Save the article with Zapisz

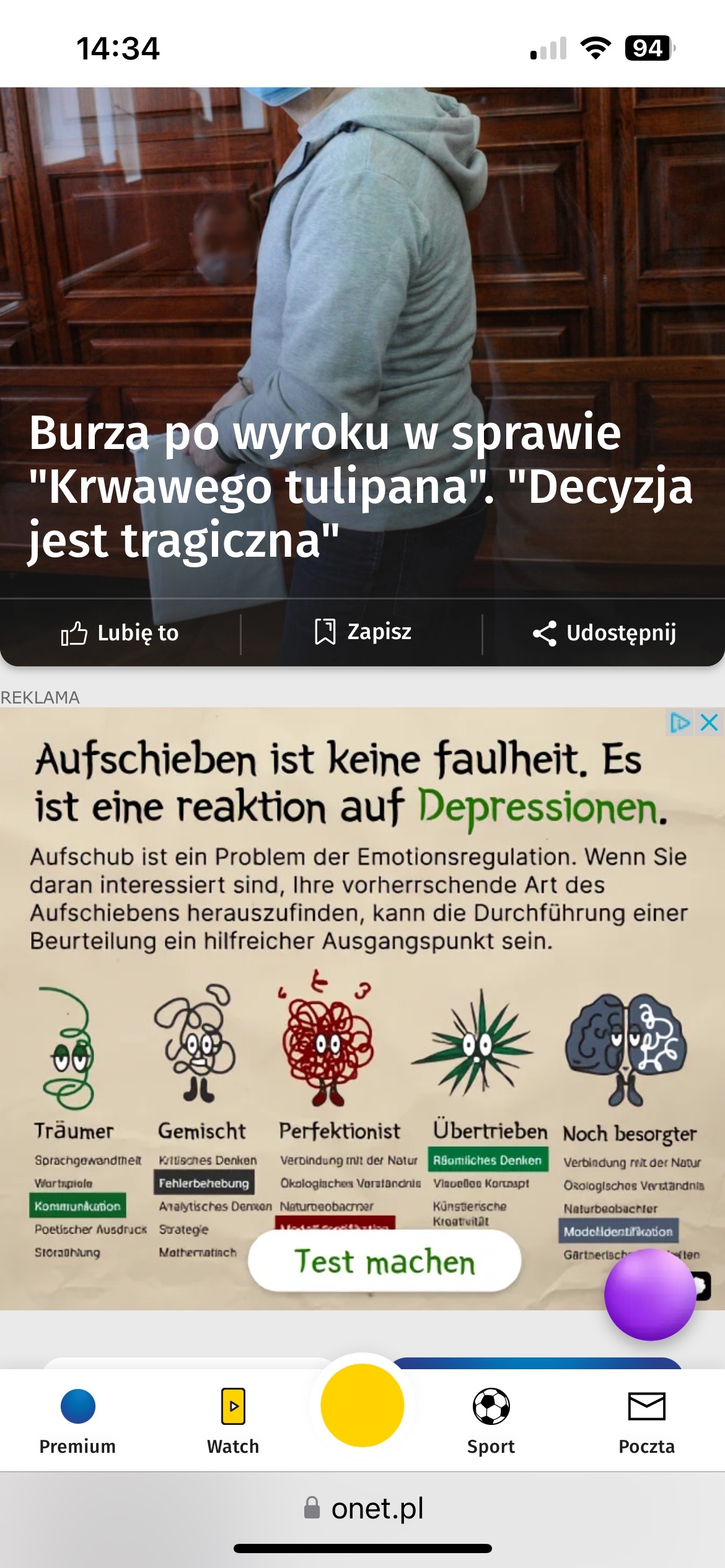coord(362,632)
